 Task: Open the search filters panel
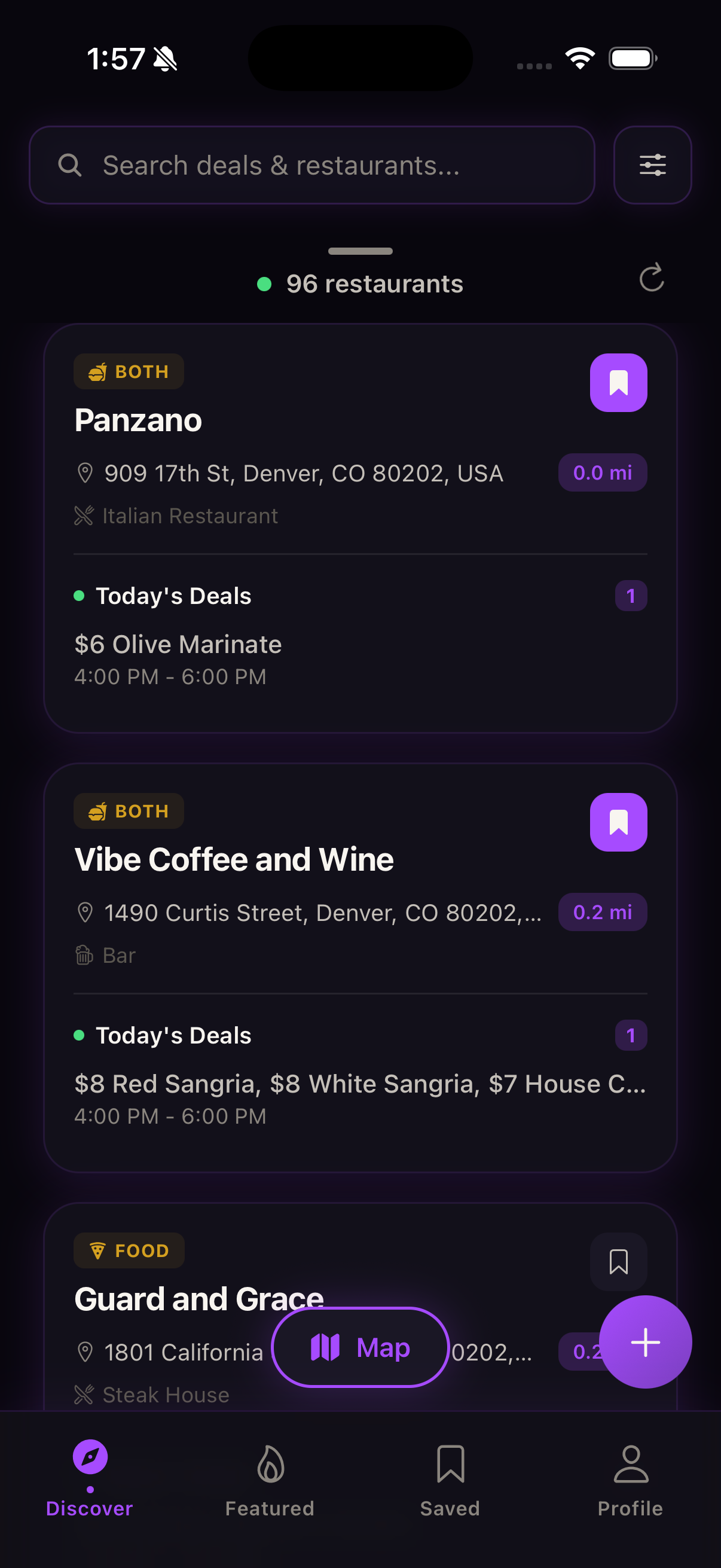tap(652, 164)
